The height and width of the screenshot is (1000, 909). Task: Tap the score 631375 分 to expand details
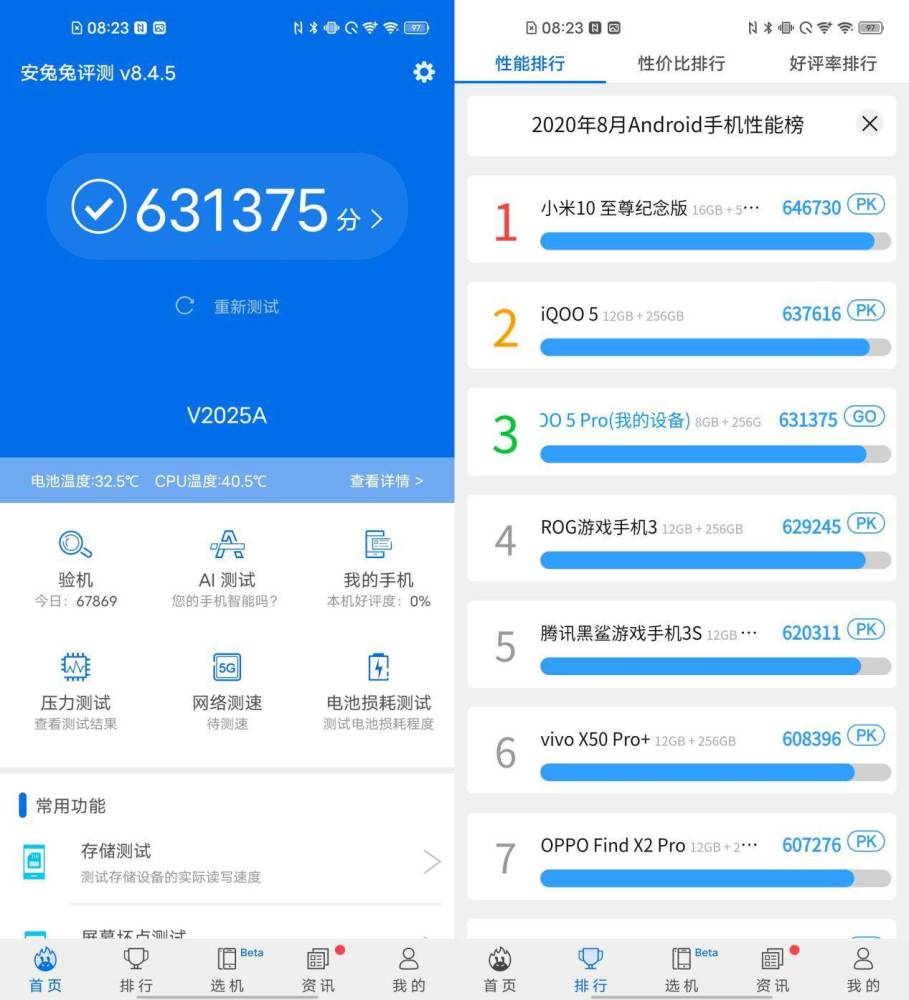click(x=227, y=207)
